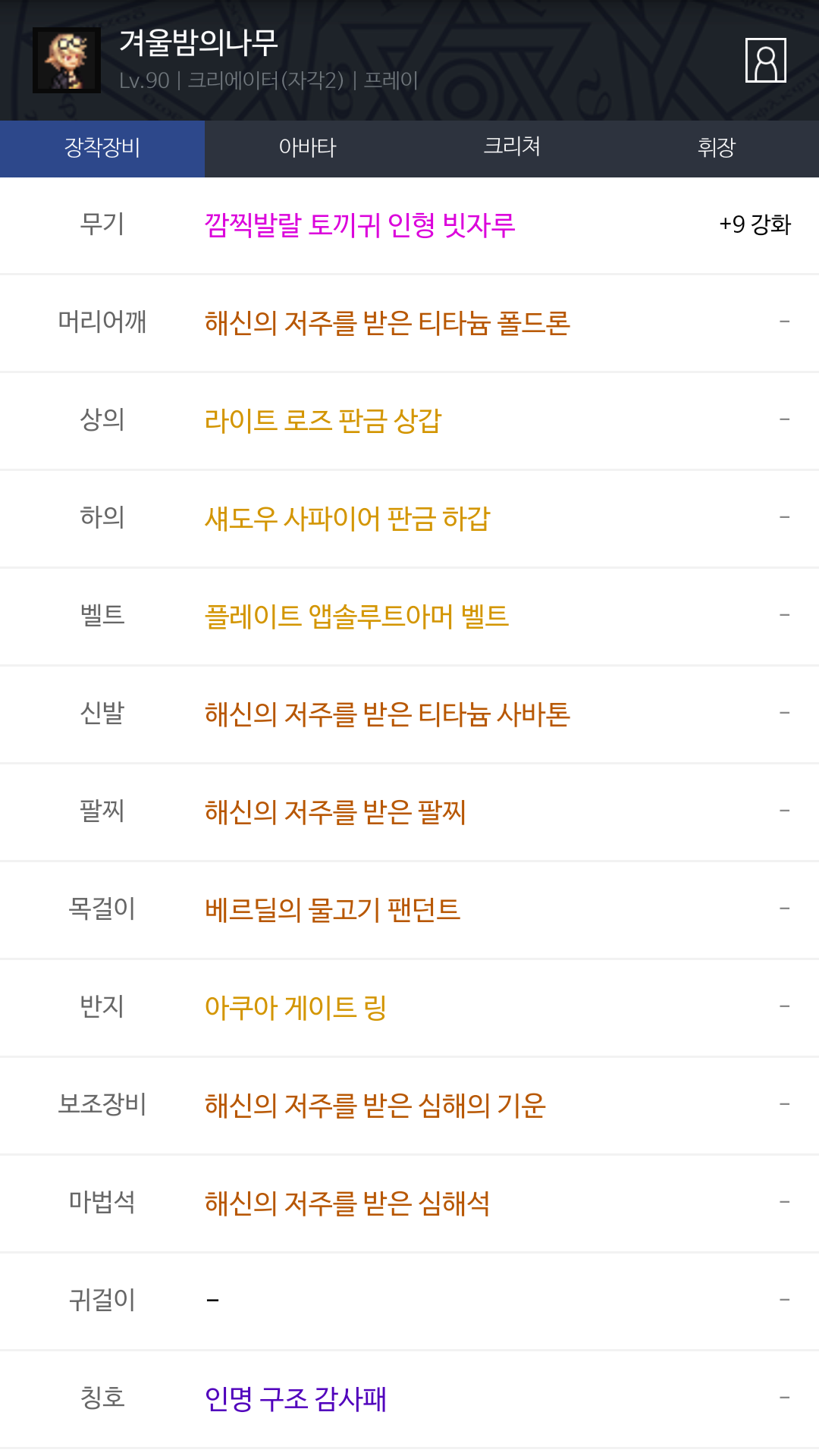Image resolution: width=819 pixels, height=1456 pixels.
Task: Open 해신의 저주를 받은 팔찌 item
Action: [335, 812]
